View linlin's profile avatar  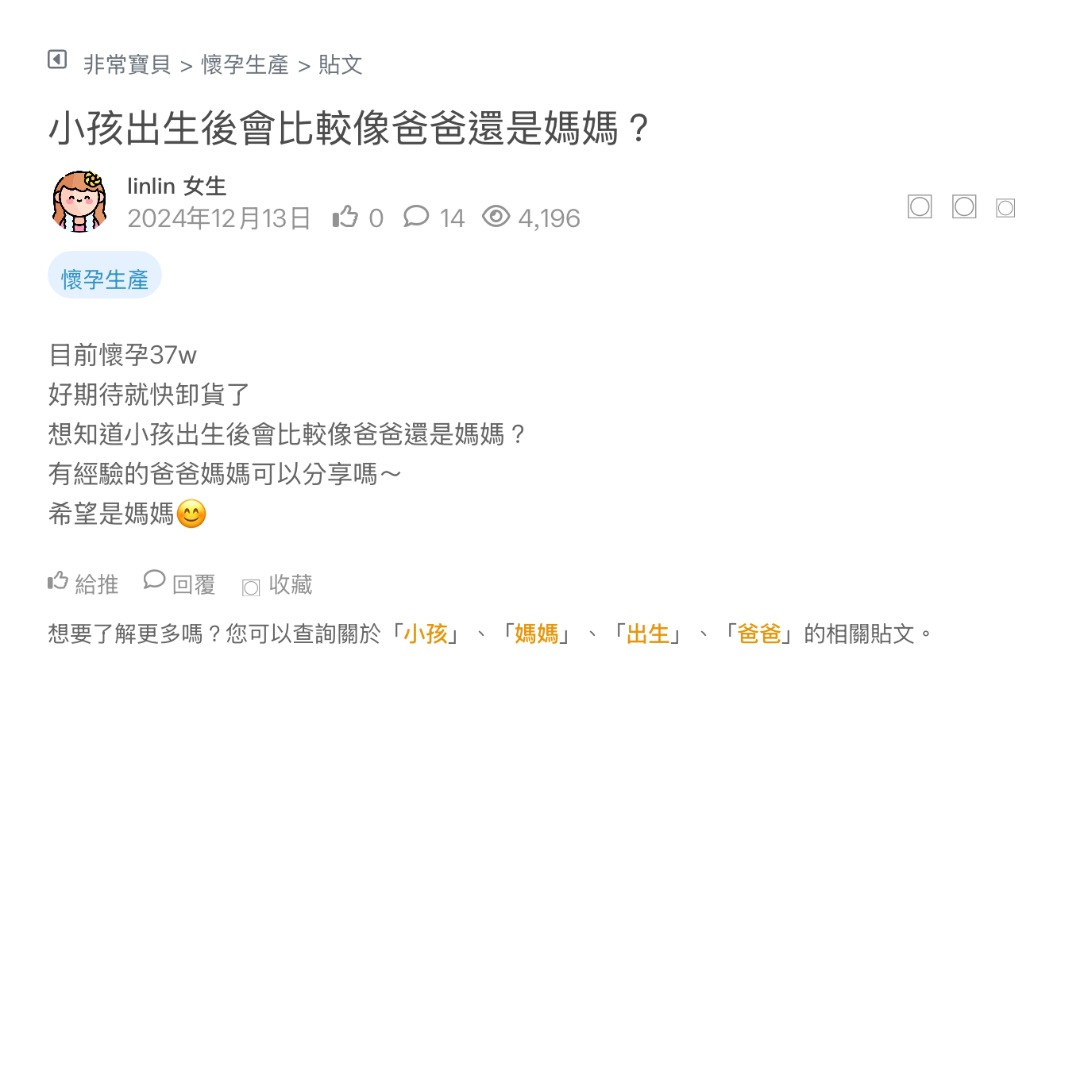[x=80, y=201]
